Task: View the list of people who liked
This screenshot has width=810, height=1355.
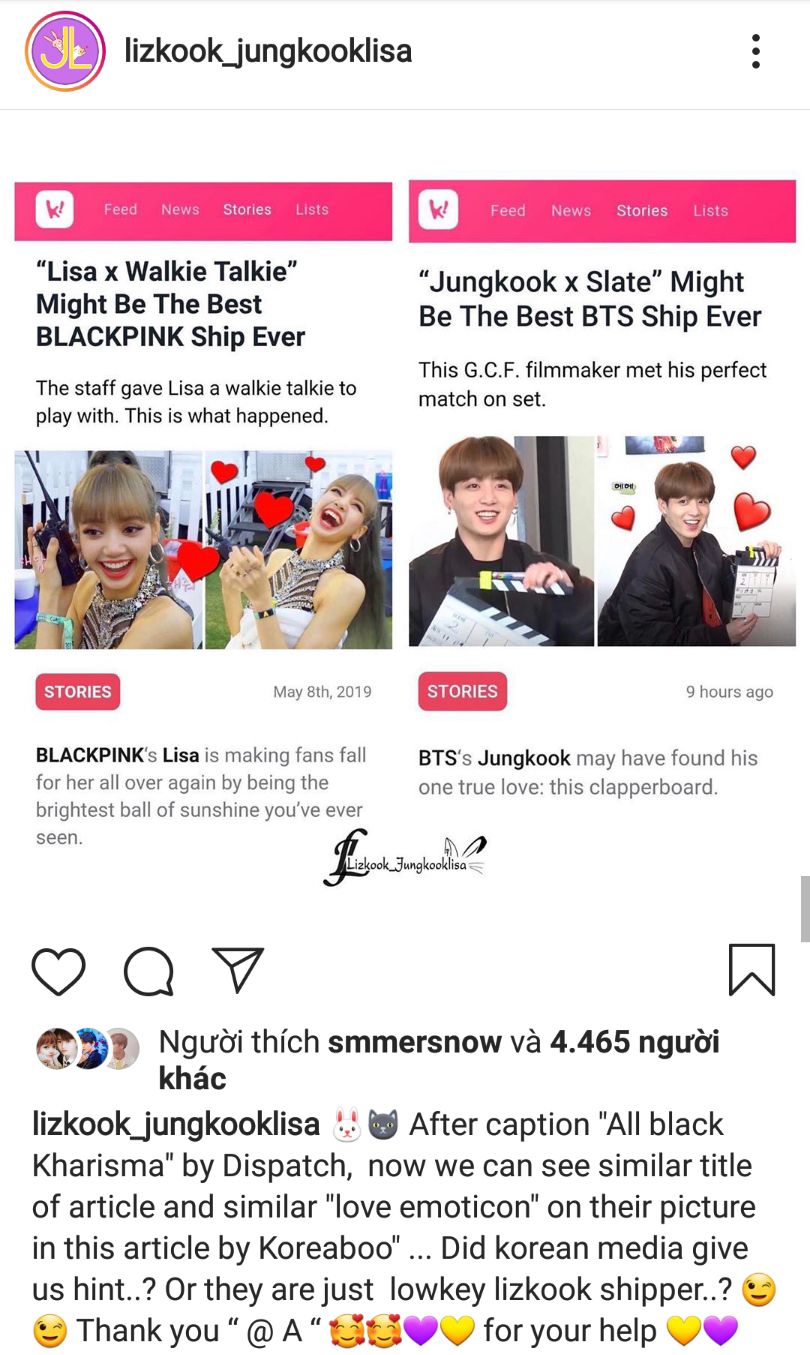Action: (634, 1042)
